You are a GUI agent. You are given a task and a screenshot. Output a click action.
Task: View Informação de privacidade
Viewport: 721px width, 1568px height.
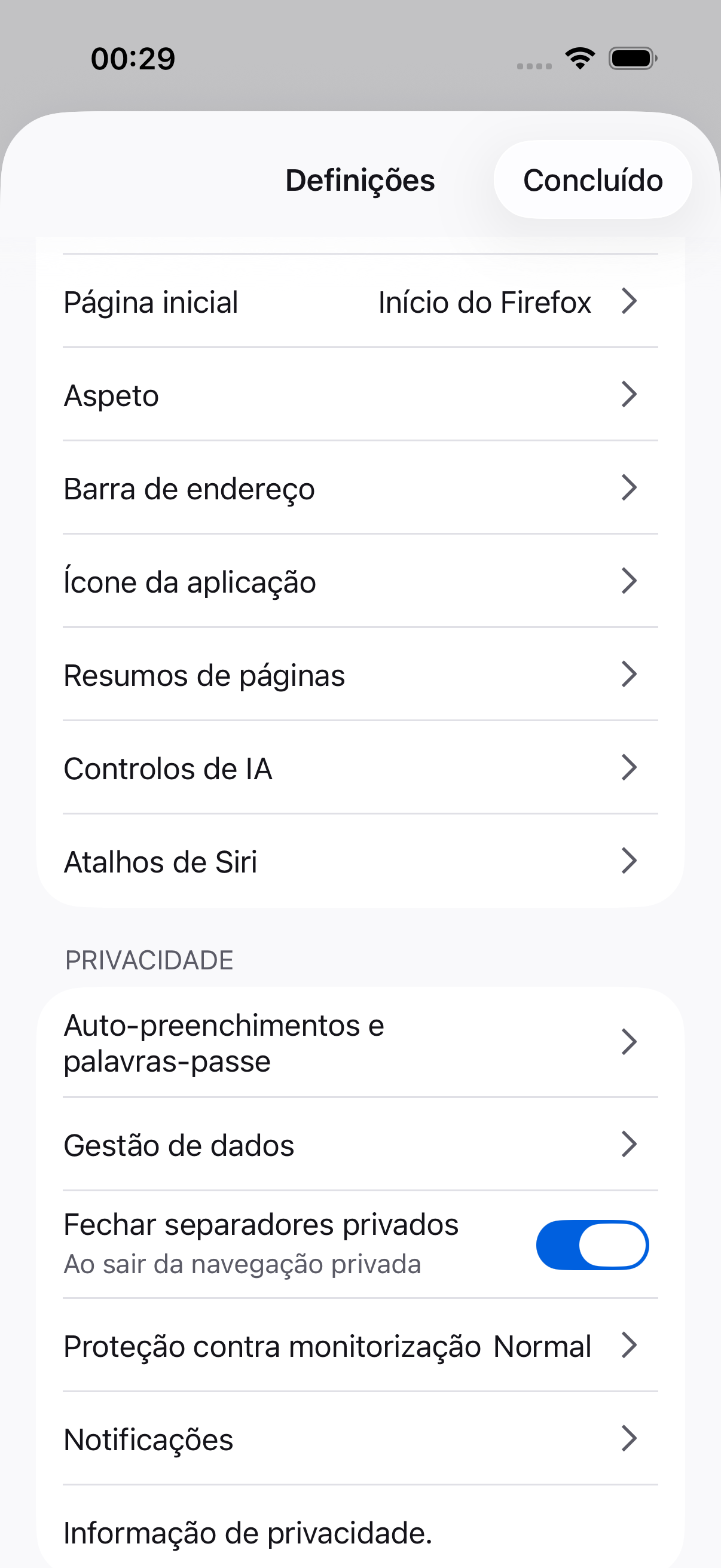click(359, 1532)
